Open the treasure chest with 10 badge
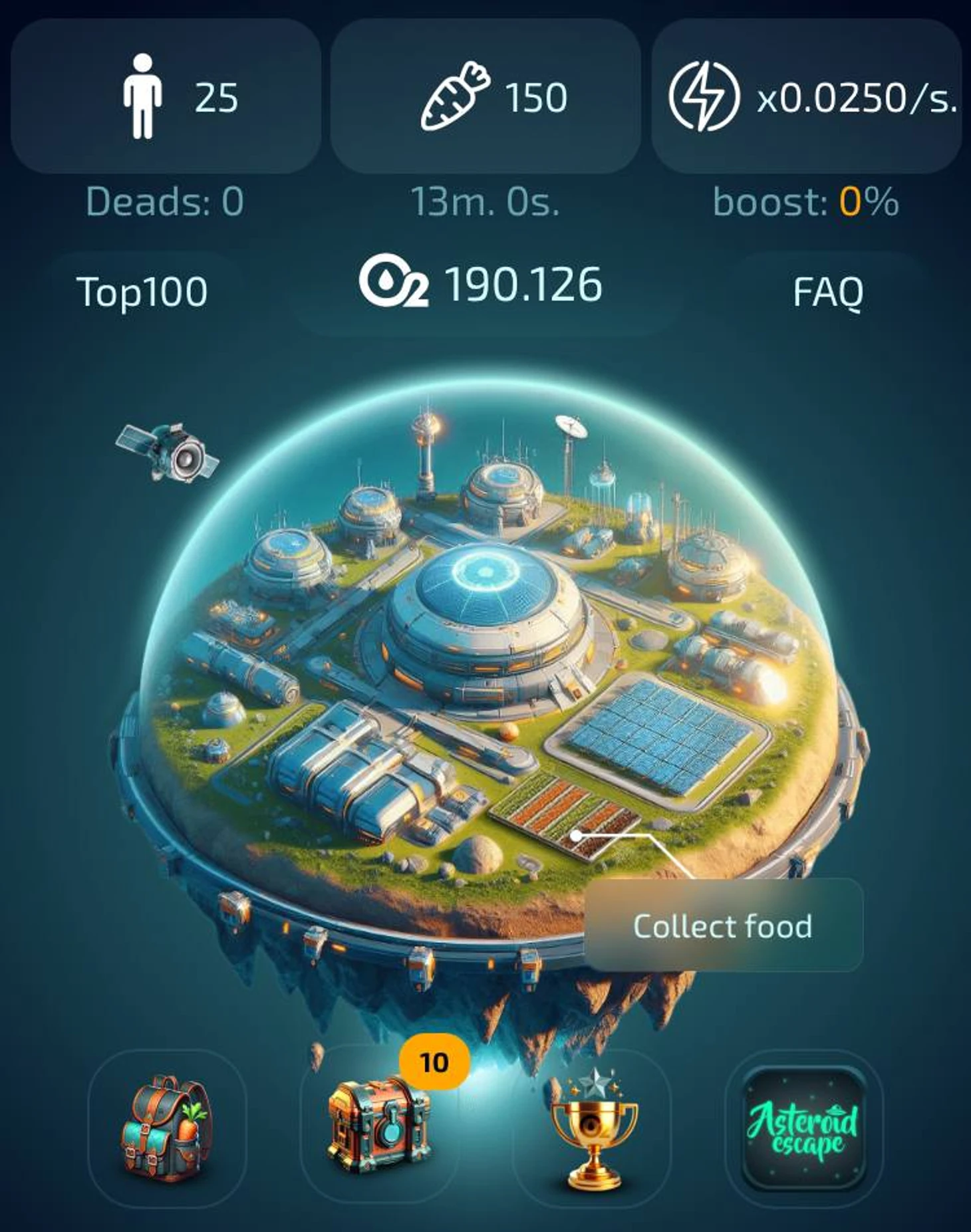 pos(379,1128)
